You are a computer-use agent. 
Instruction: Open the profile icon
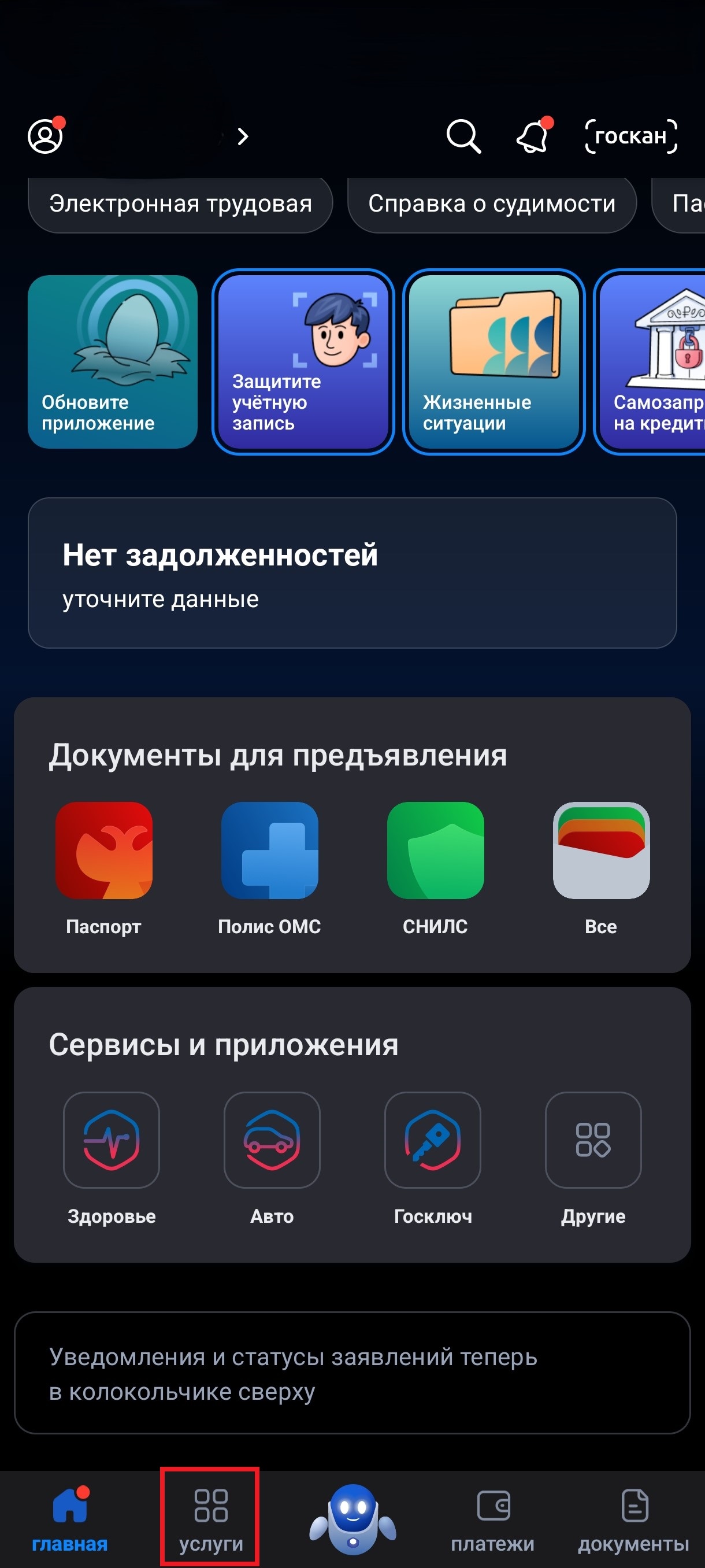point(46,136)
